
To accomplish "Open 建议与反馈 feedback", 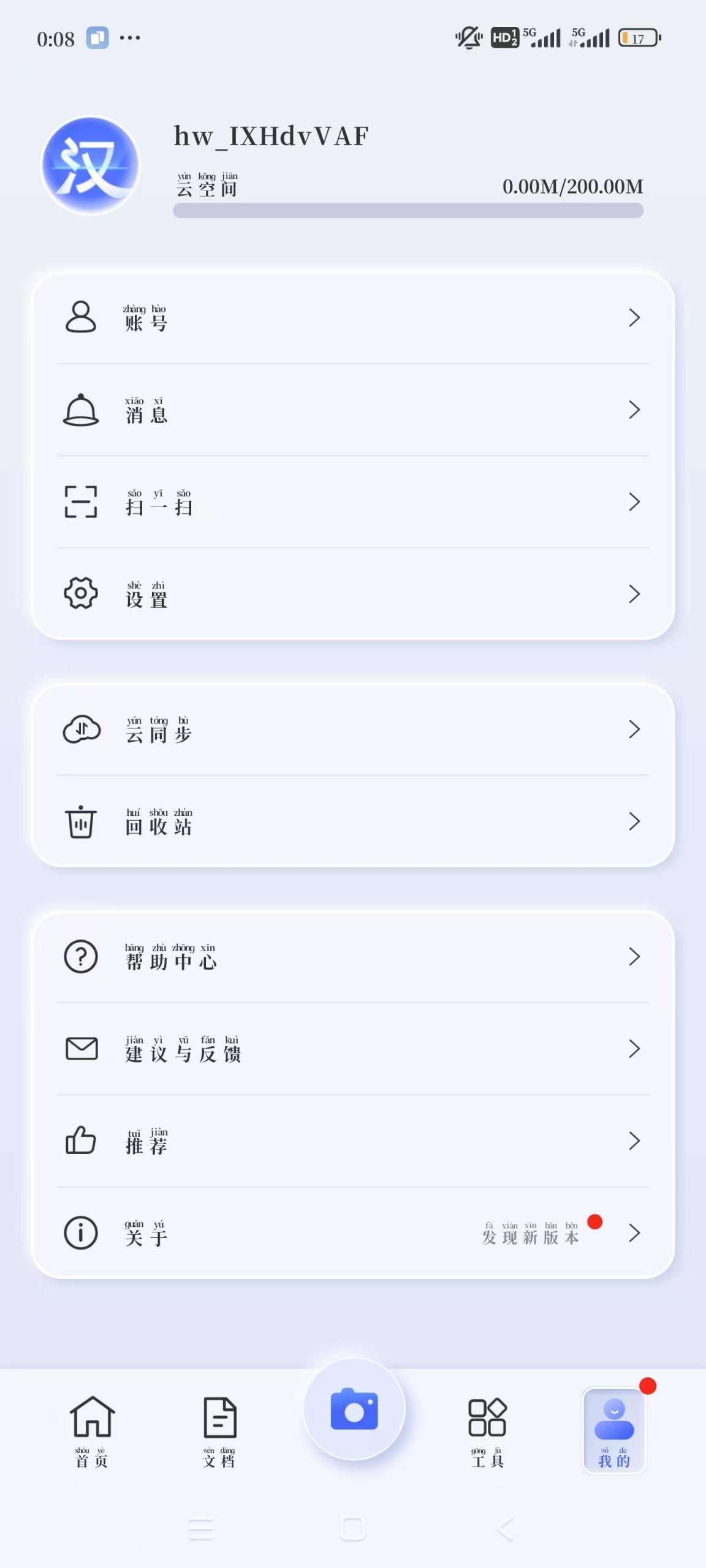I will (352, 1049).
